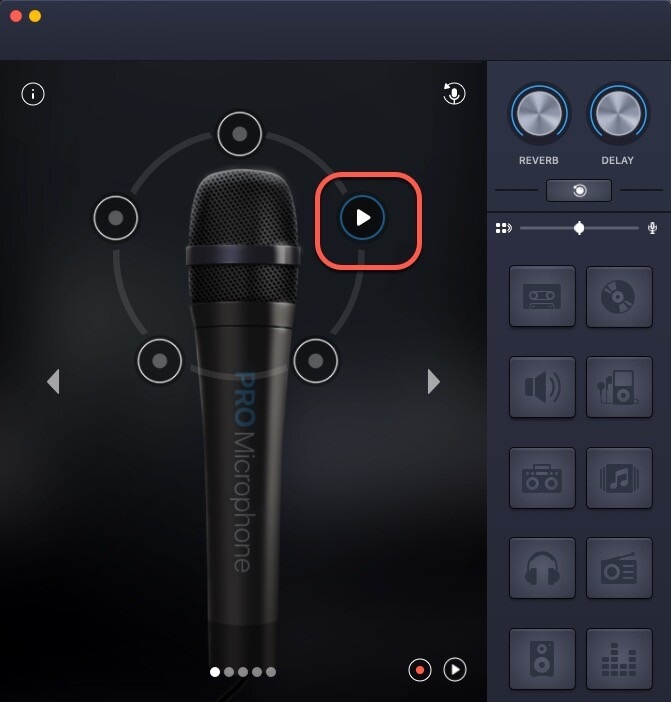The image size is (671, 702).
Task: Play the recording beside the record button
Action: pyautogui.click(x=455, y=669)
